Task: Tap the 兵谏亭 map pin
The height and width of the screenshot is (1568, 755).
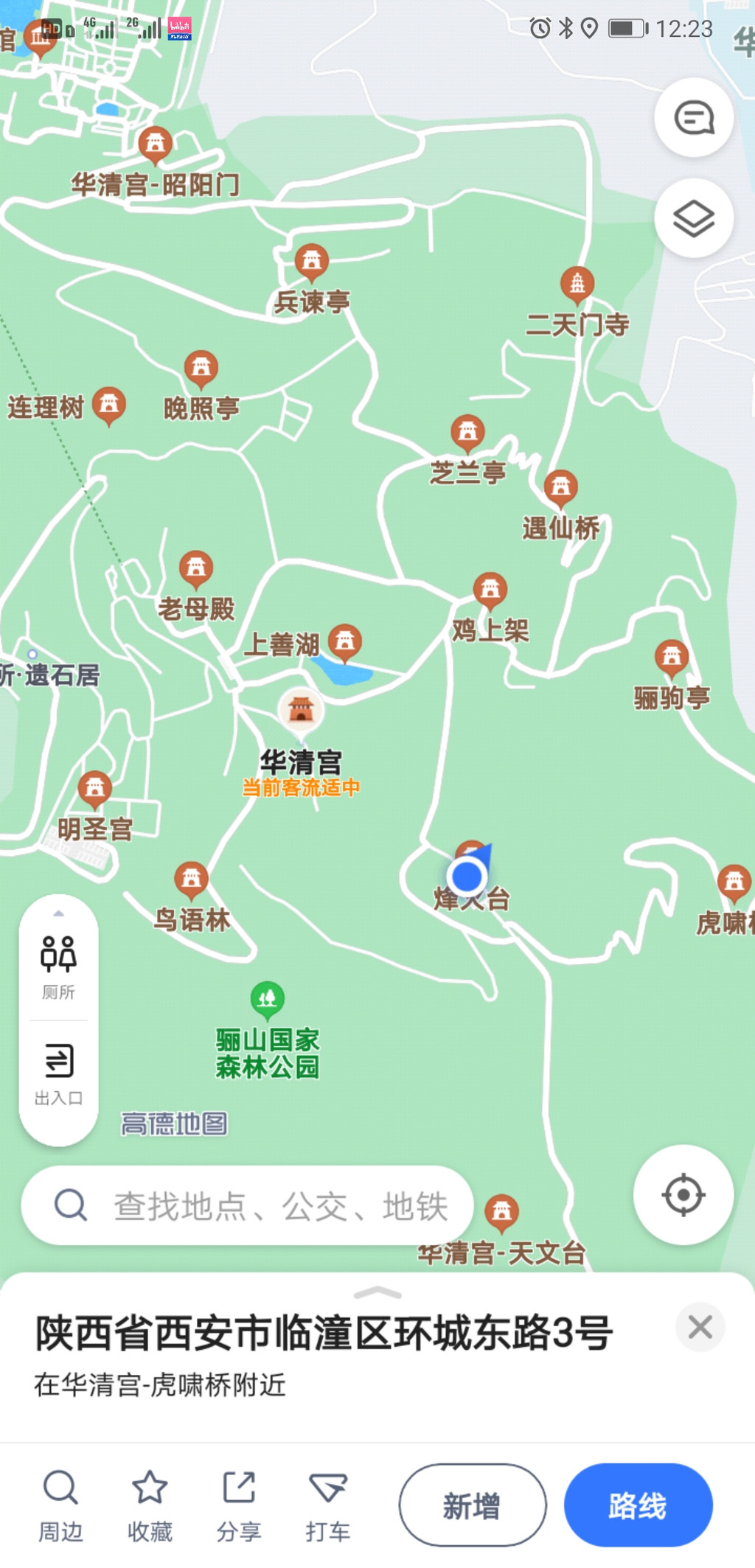Action: tap(312, 262)
